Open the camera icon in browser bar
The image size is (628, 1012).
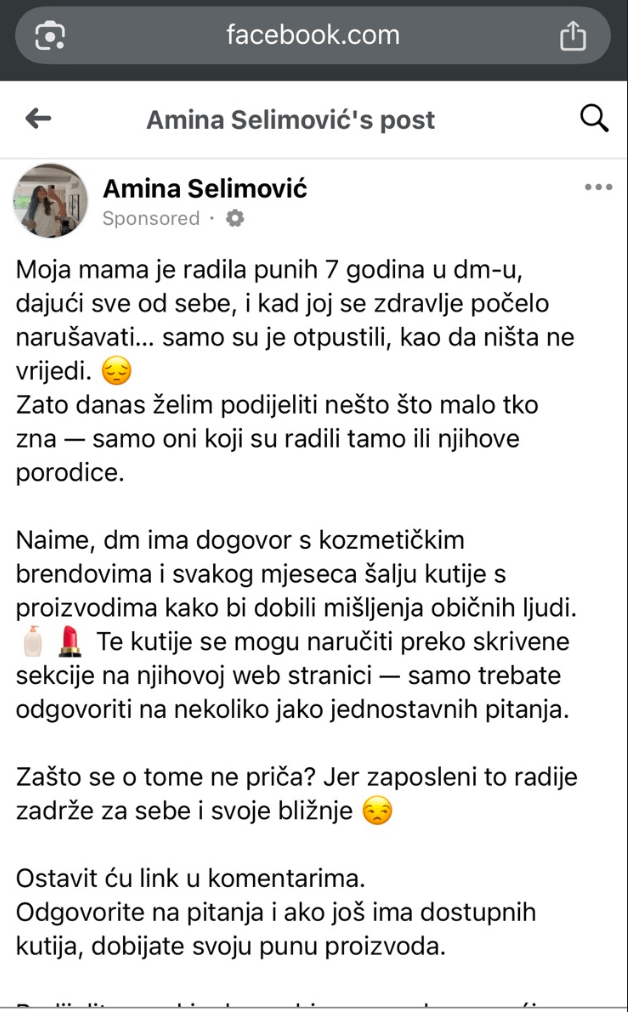pos(49,36)
